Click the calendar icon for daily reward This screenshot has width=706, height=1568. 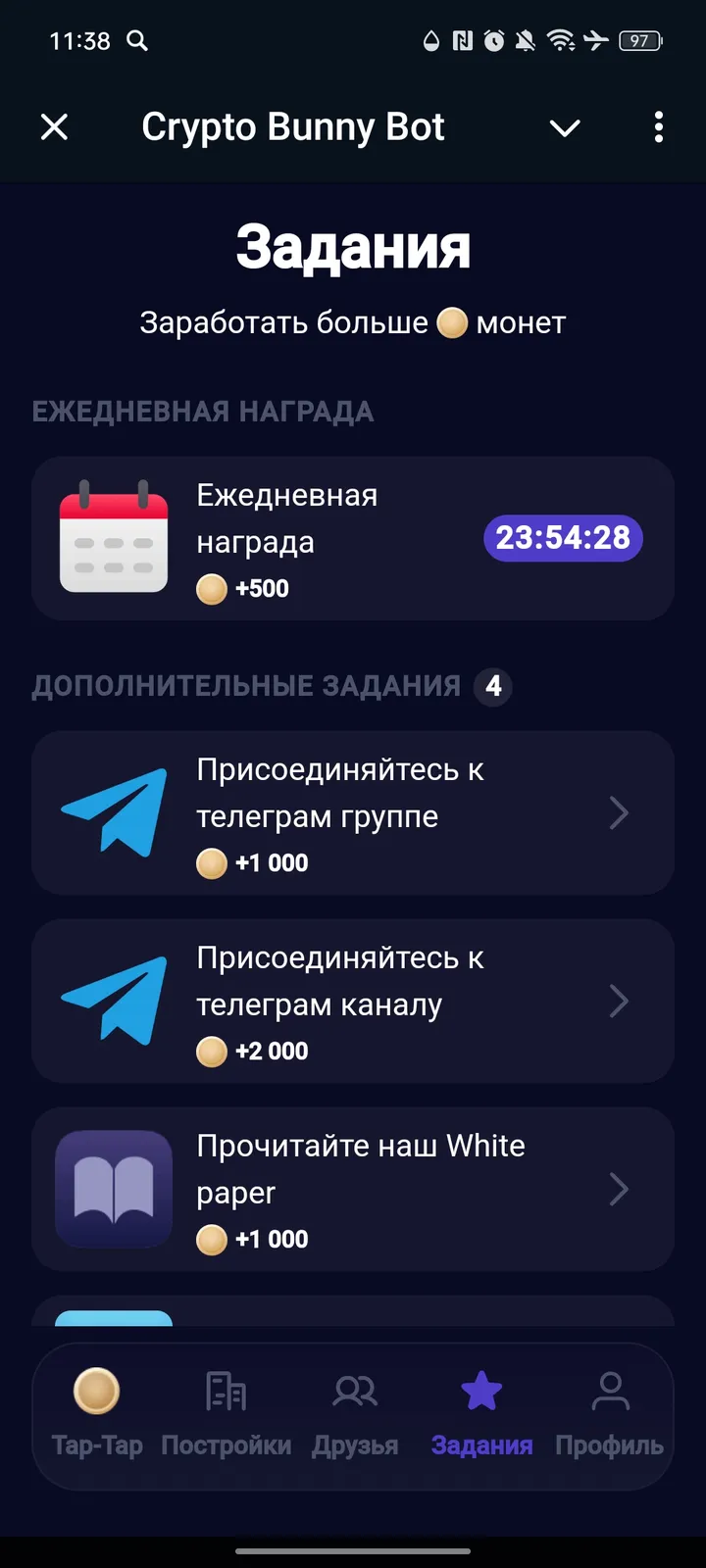[113, 538]
